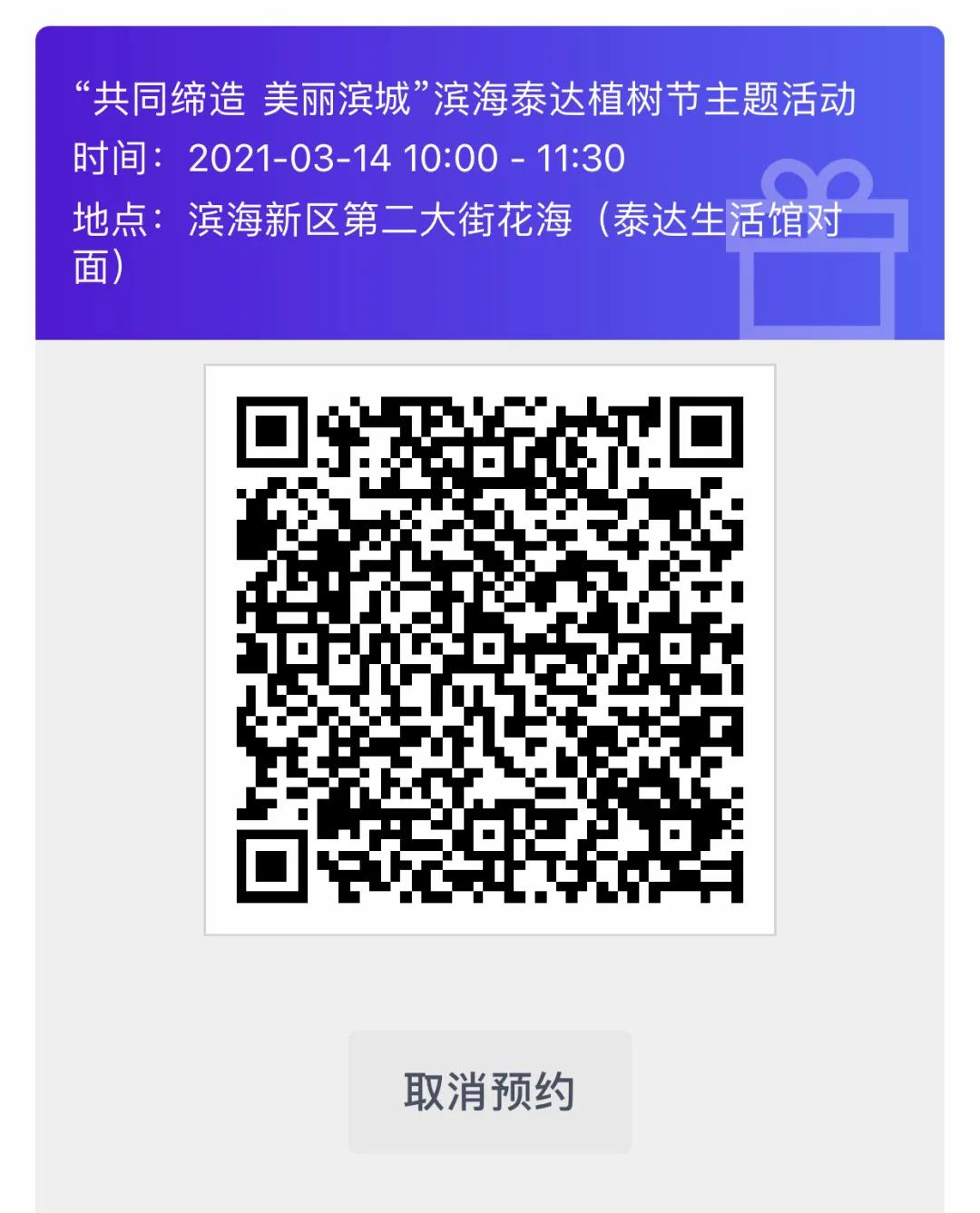The image size is (980, 1213).
Task: Click the 地点 label
Action: [x=114, y=218]
